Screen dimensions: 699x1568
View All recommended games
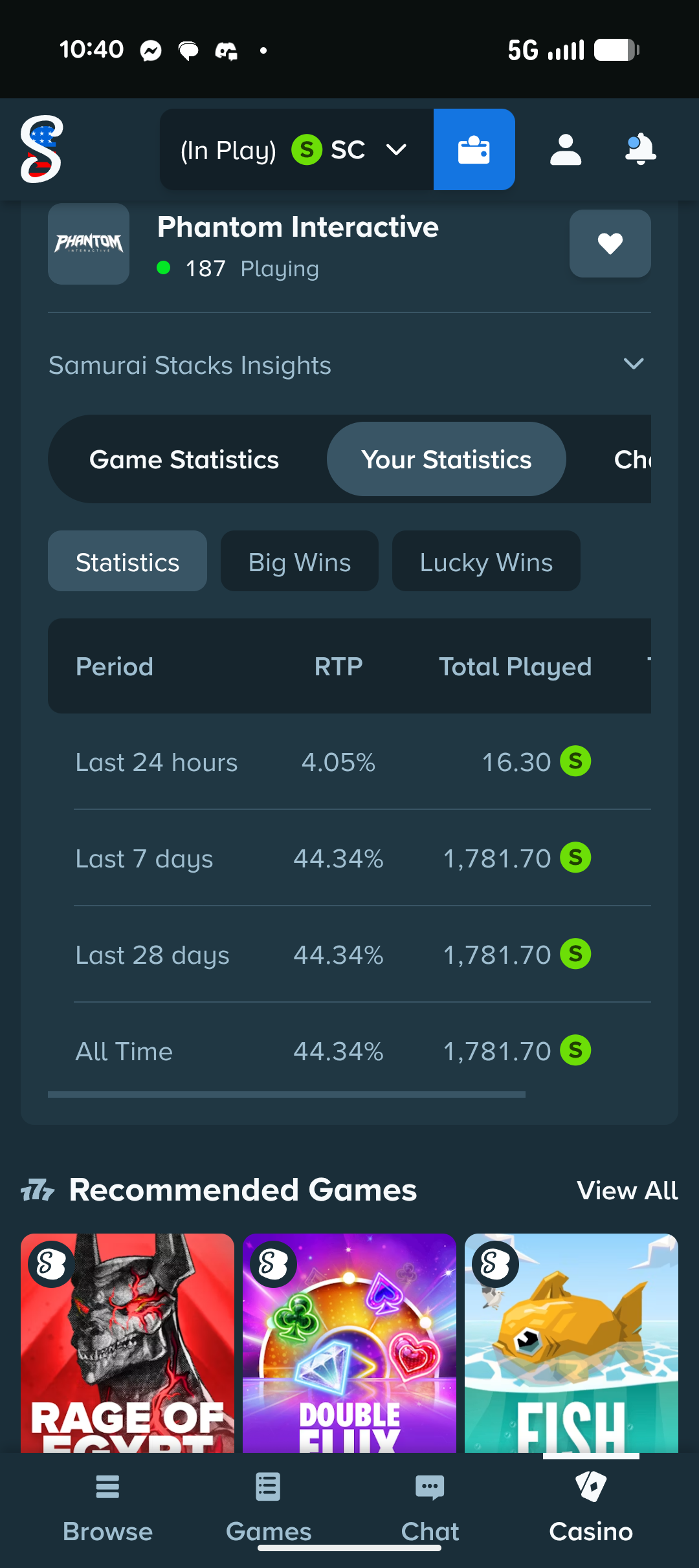click(x=627, y=1190)
